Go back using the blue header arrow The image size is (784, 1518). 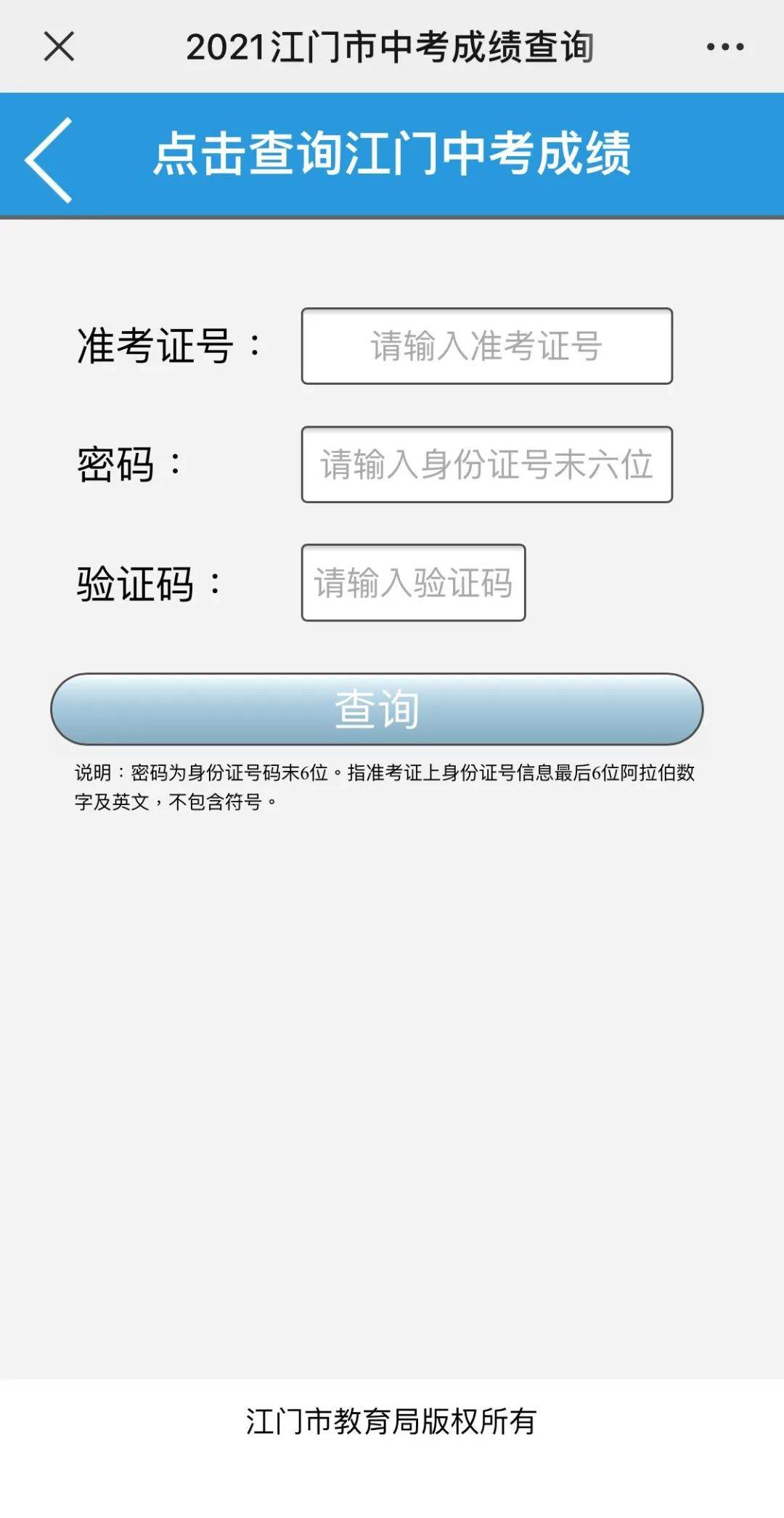click(49, 160)
